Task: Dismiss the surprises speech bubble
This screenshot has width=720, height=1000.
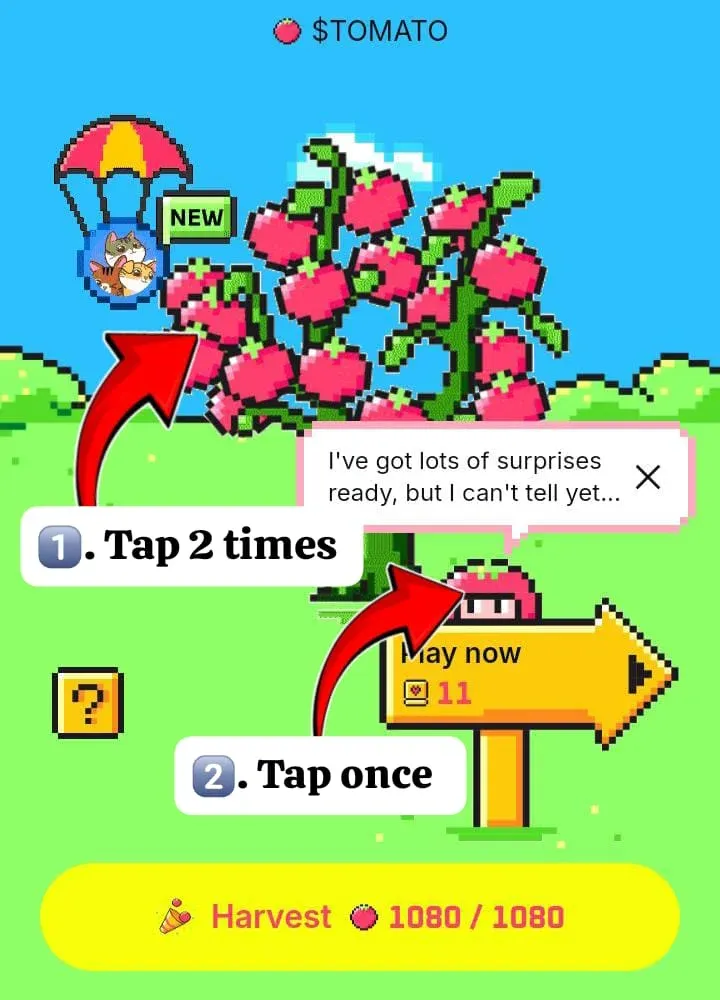Action: (x=648, y=477)
